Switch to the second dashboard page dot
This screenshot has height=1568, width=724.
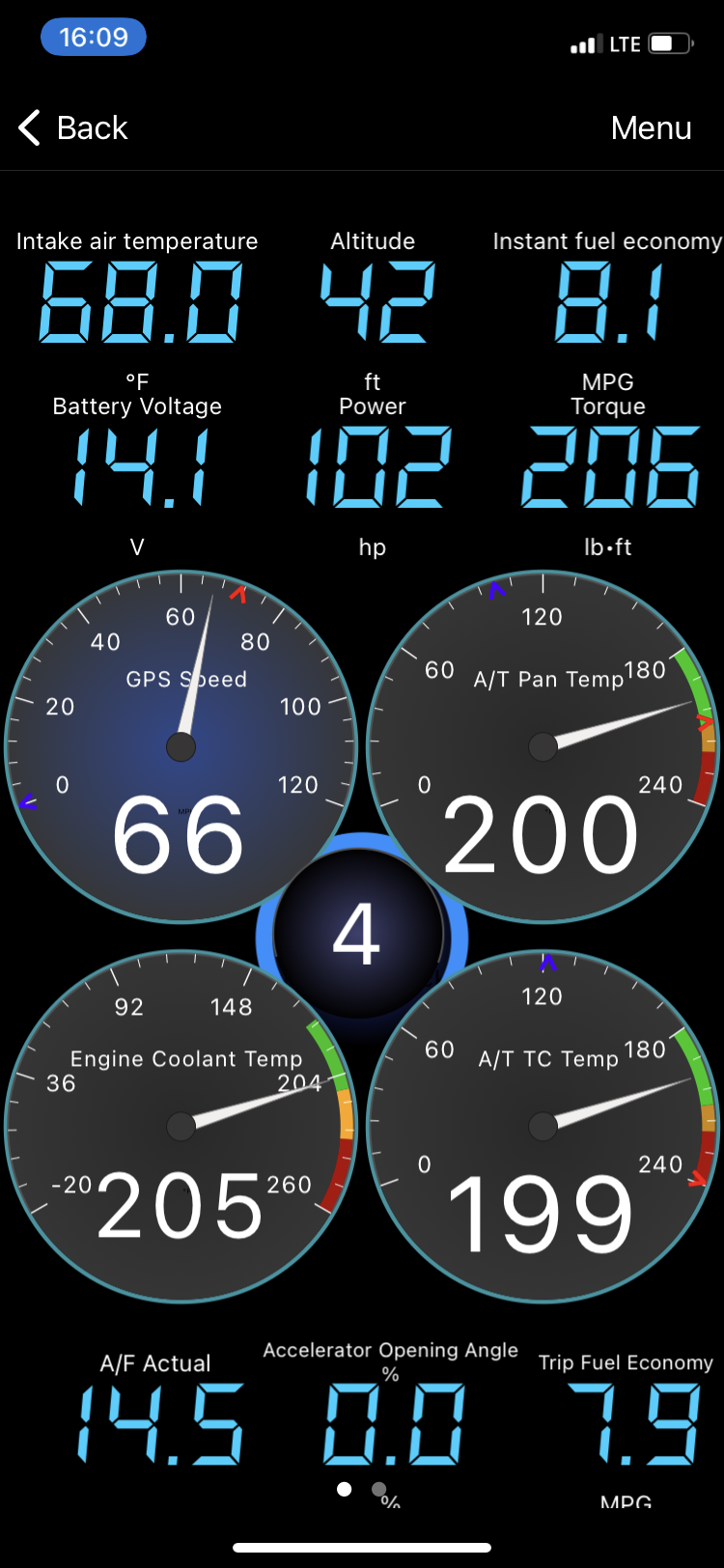tap(379, 1489)
